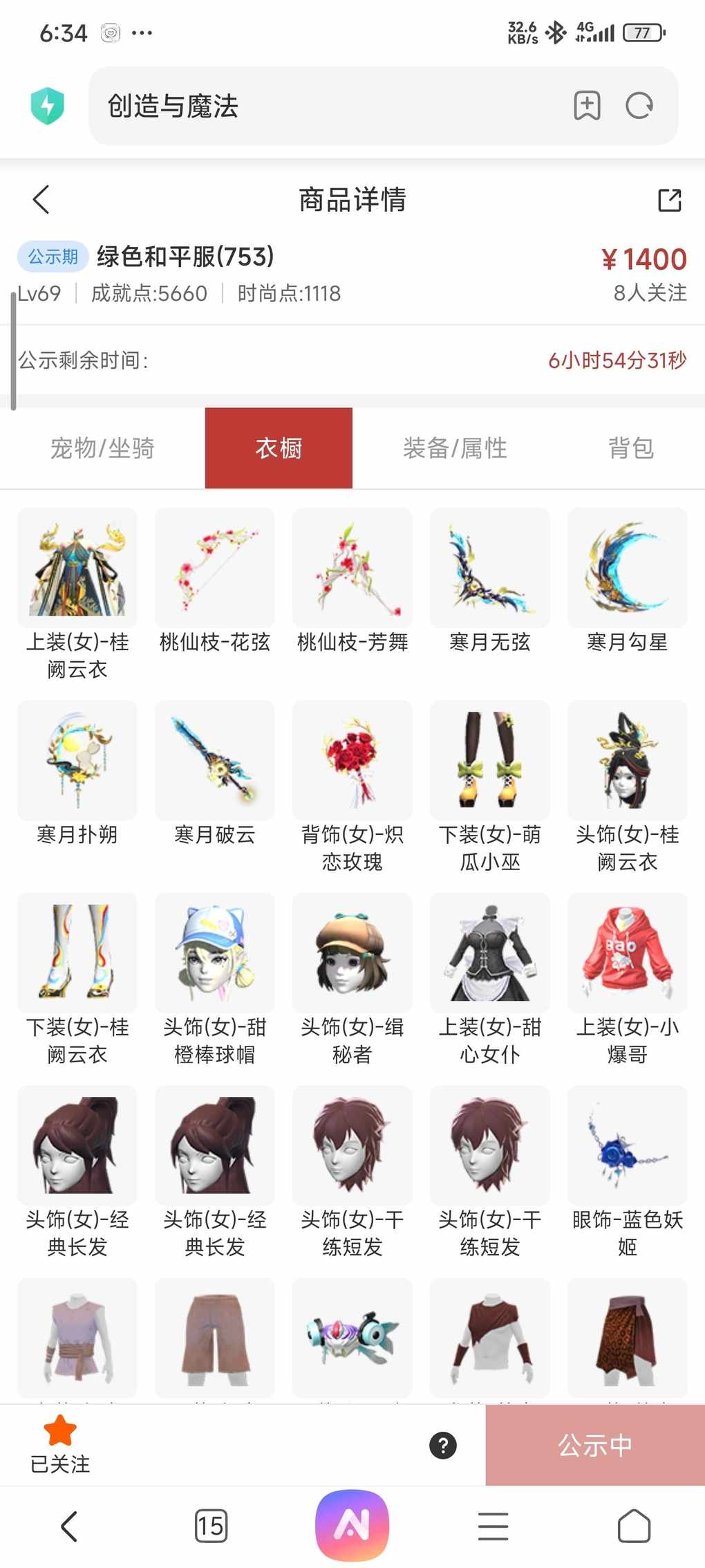Tap the 公示中 button
Screen dimensions: 705x1568
[x=594, y=1445]
